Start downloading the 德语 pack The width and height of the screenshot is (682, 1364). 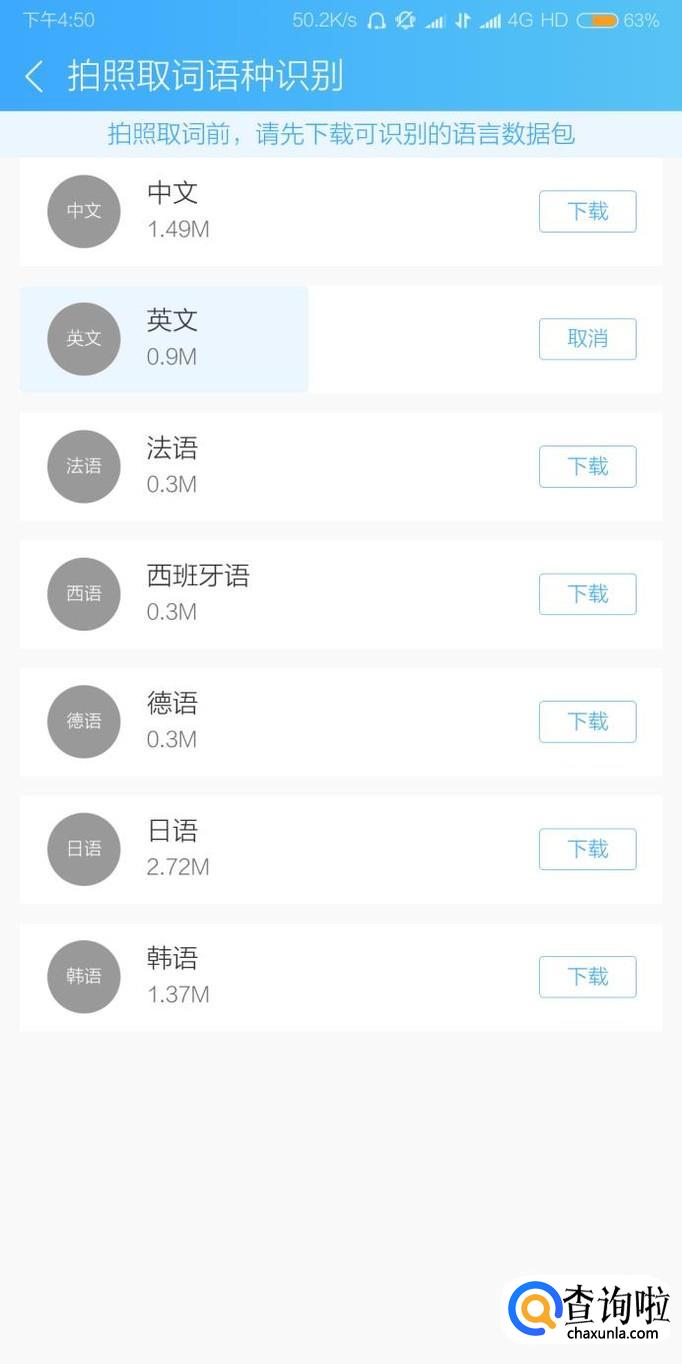[587, 721]
